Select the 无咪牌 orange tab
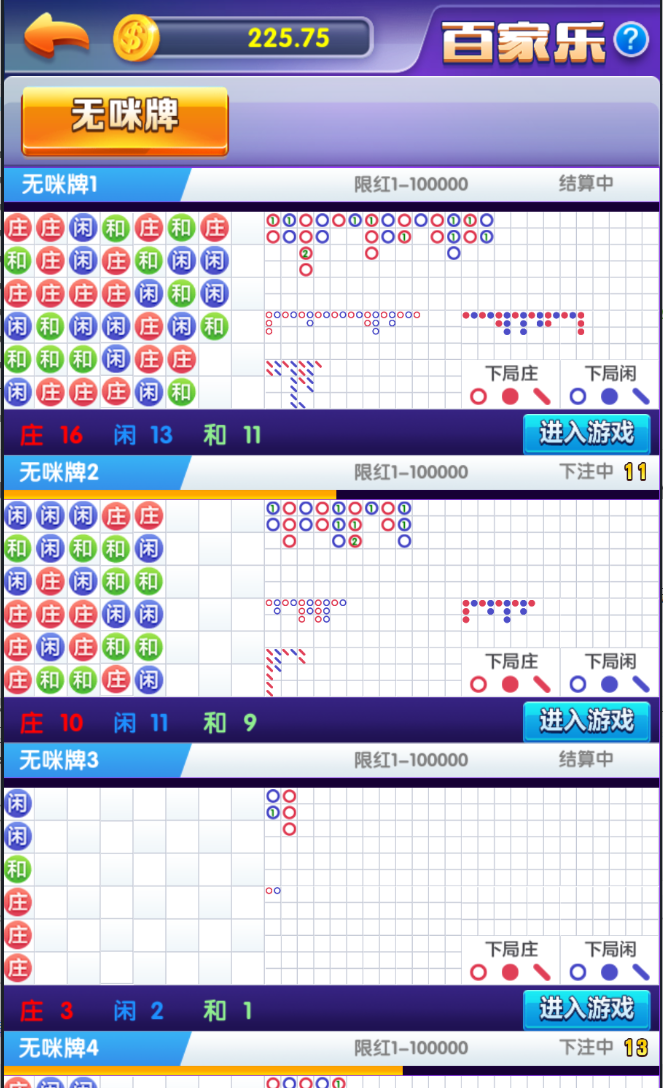This screenshot has width=663, height=1088. [125, 120]
